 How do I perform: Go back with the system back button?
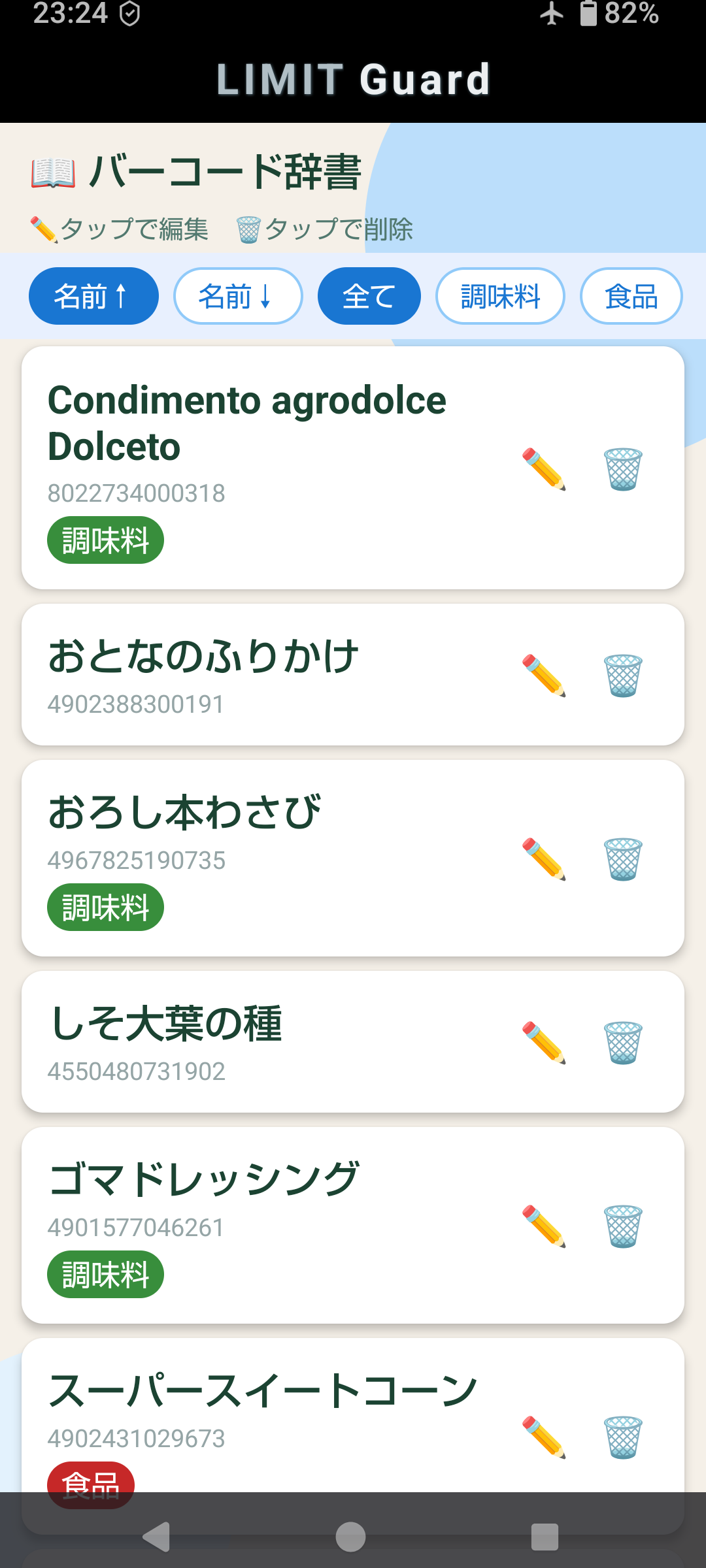point(157,1537)
